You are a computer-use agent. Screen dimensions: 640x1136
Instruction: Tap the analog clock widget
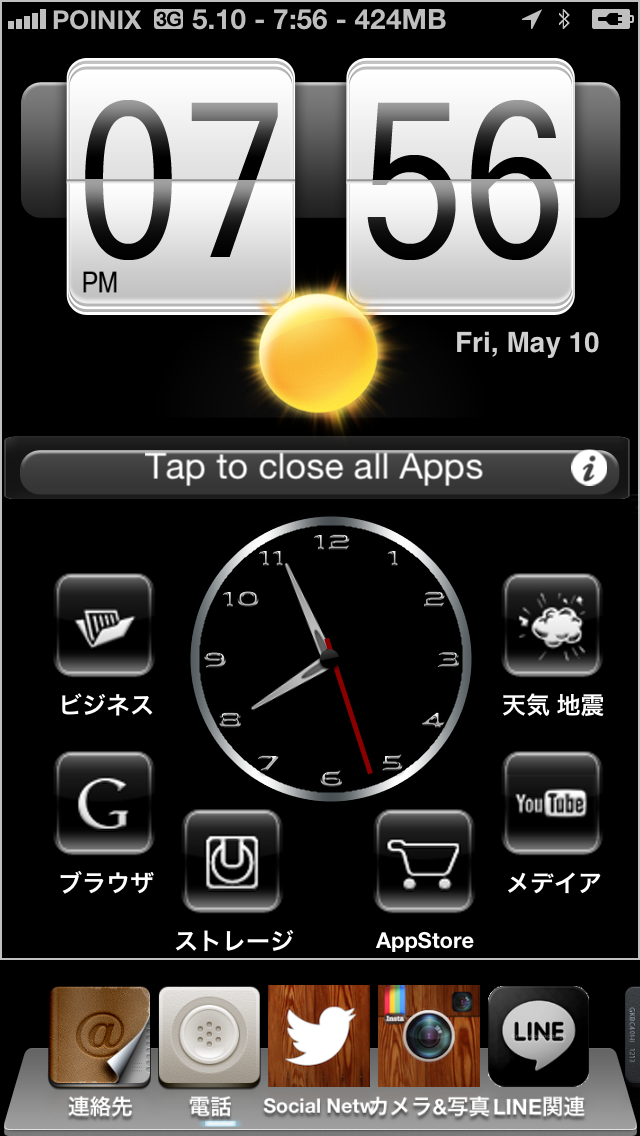pyautogui.click(x=330, y=659)
